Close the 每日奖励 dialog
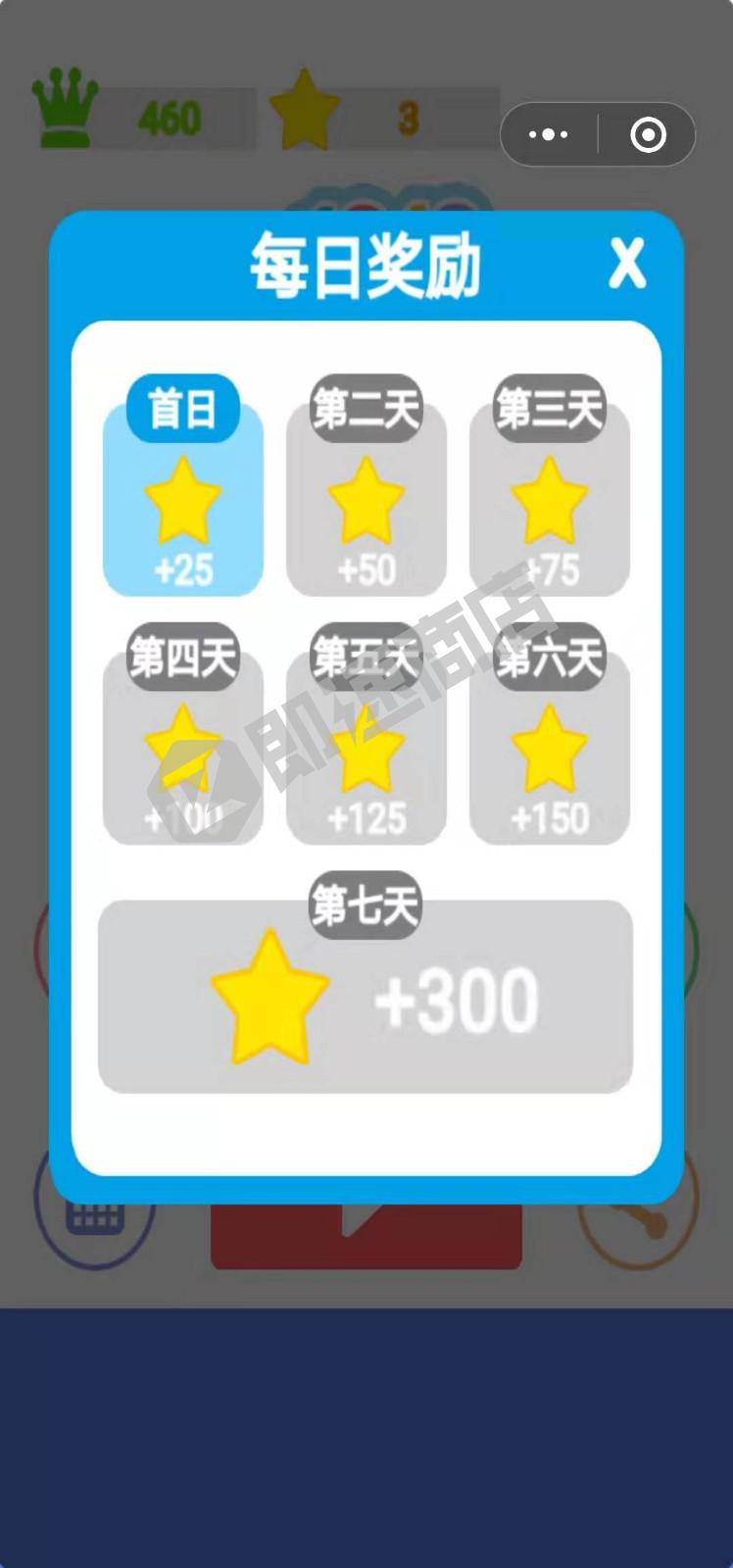Viewport: 733px width, 1568px height. click(x=627, y=264)
